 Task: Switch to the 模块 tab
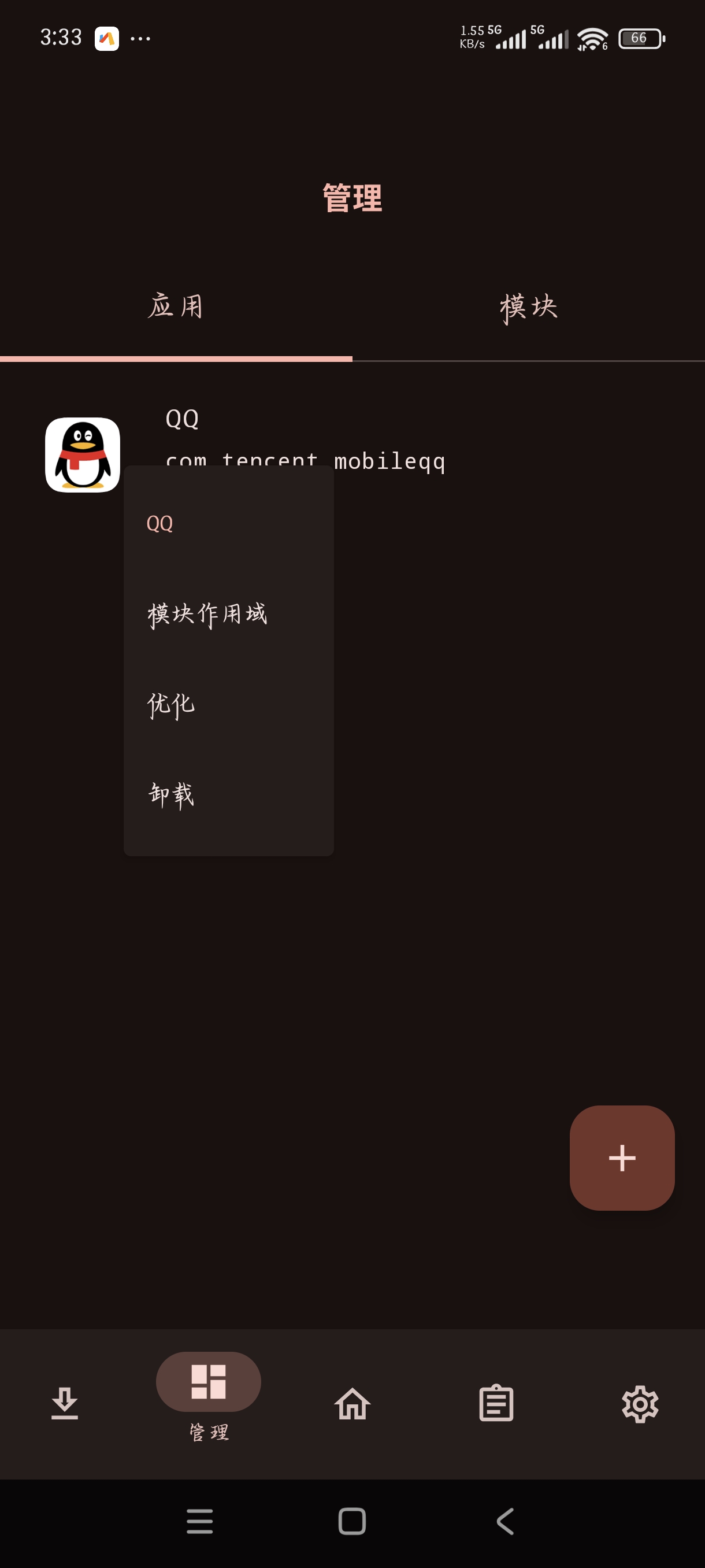pos(528,307)
